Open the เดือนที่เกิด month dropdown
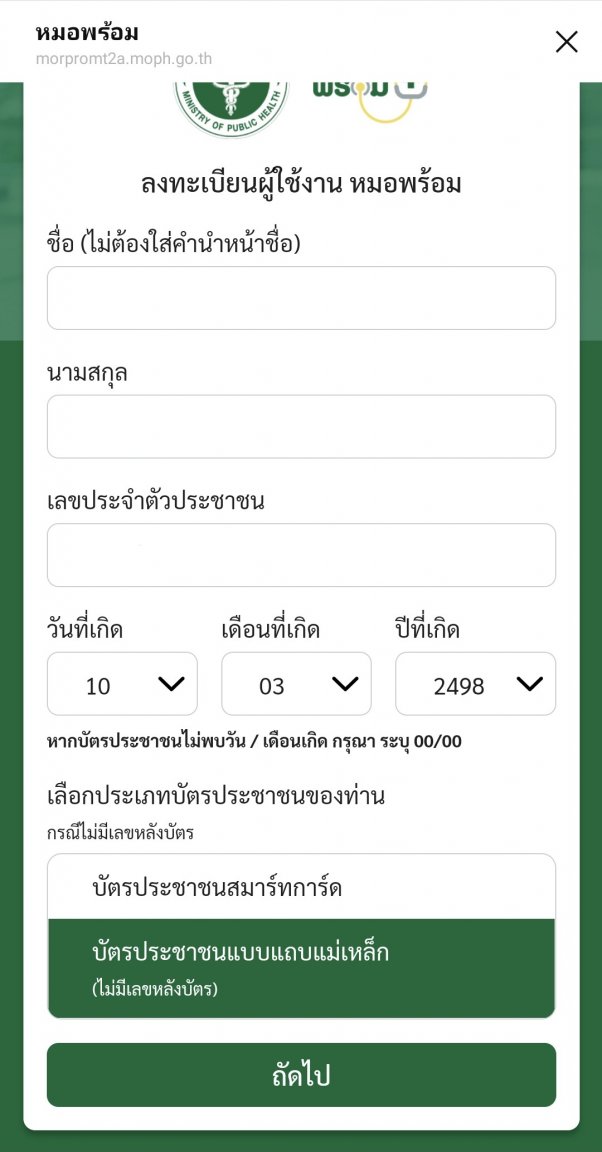This screenshot has width=602, height=1152. [x=296, y=684]
